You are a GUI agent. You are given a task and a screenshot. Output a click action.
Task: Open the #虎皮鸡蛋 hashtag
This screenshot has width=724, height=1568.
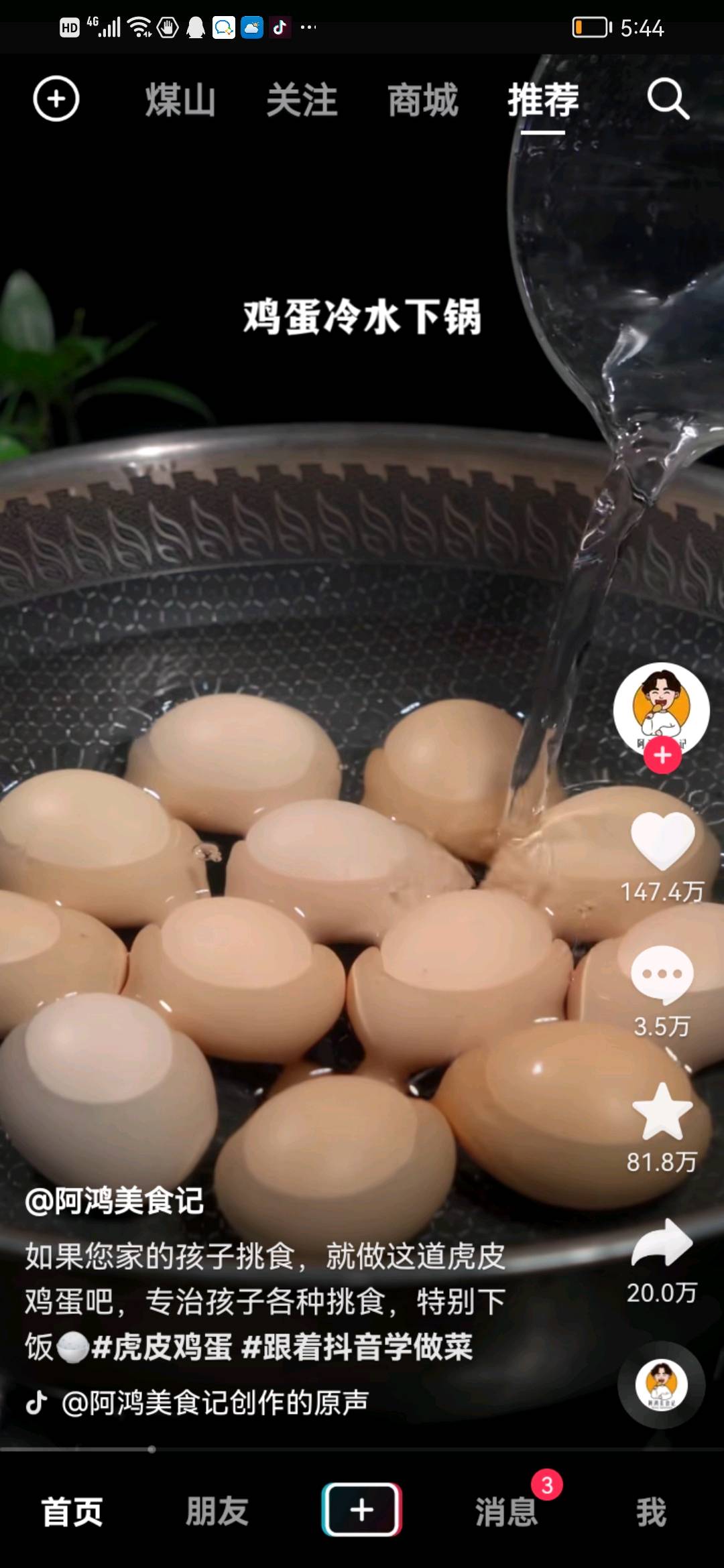(x=162, y=1347)
